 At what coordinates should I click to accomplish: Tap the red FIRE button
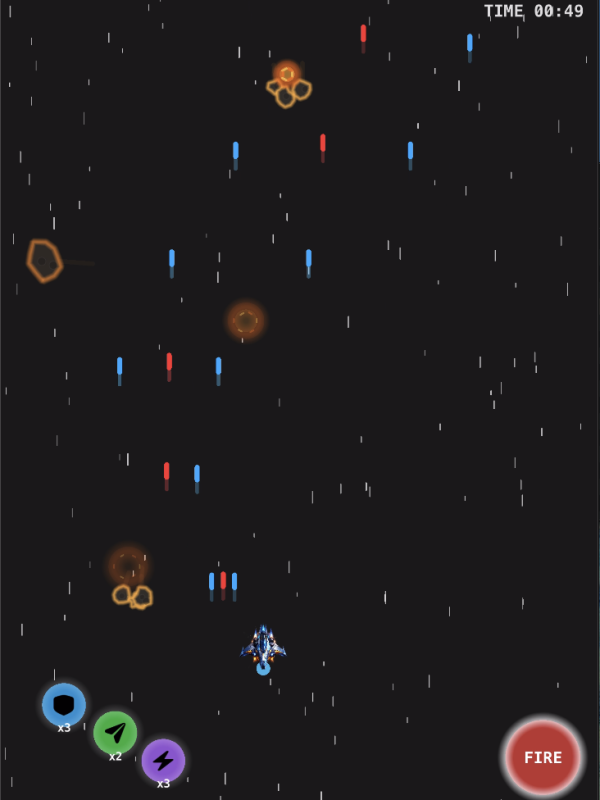[x=542, y=757]
